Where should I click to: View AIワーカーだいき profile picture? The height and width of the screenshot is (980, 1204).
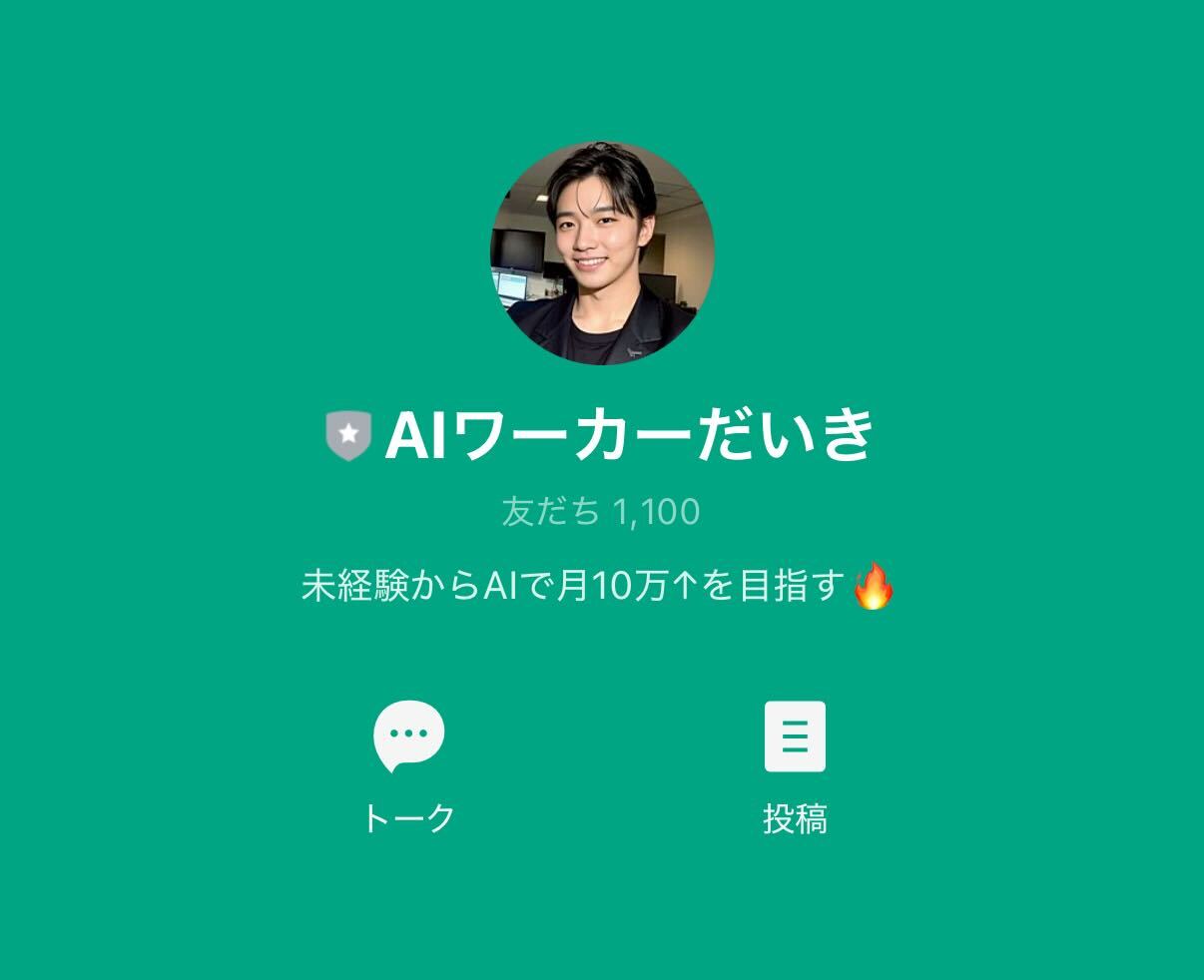[602, 253]
